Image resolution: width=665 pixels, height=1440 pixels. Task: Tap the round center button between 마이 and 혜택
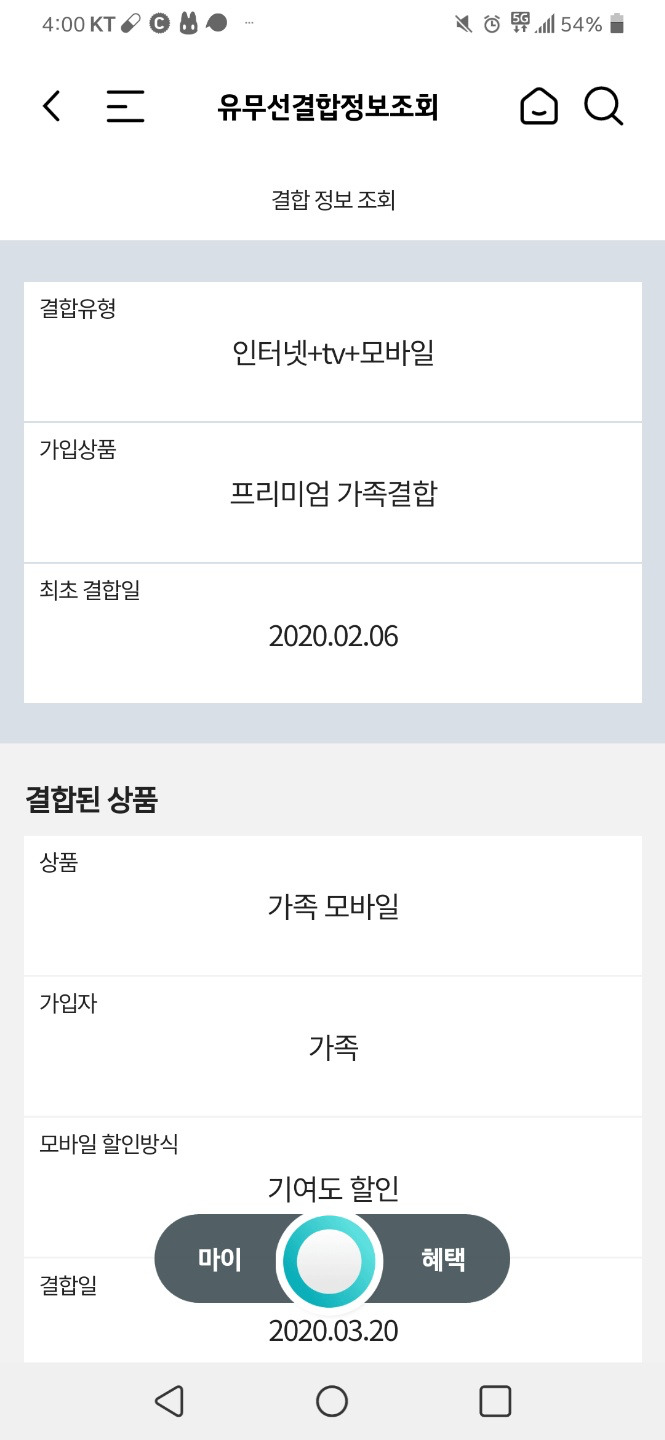pos(330,1259)
